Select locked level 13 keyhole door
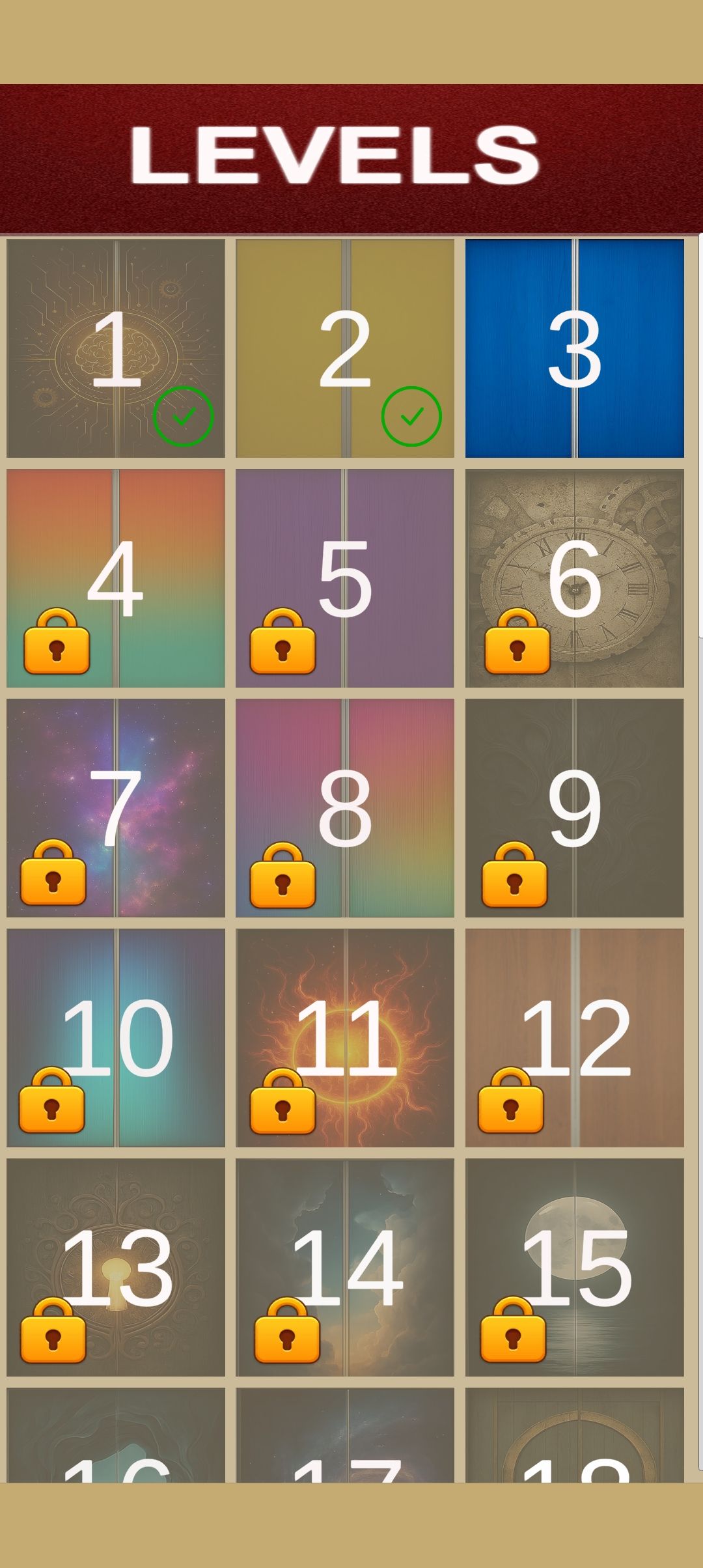 [116, 1268]
